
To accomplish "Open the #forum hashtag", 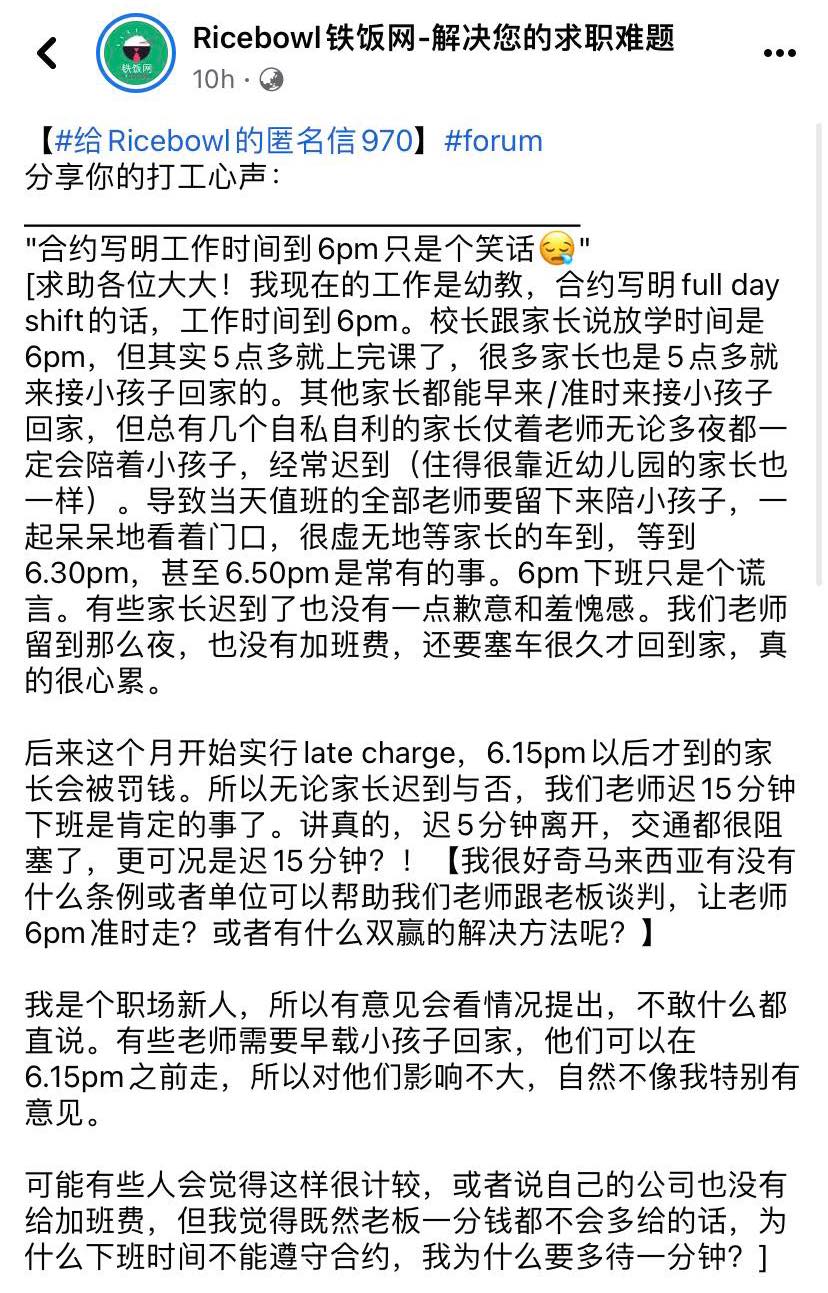I will pos(493,141).
